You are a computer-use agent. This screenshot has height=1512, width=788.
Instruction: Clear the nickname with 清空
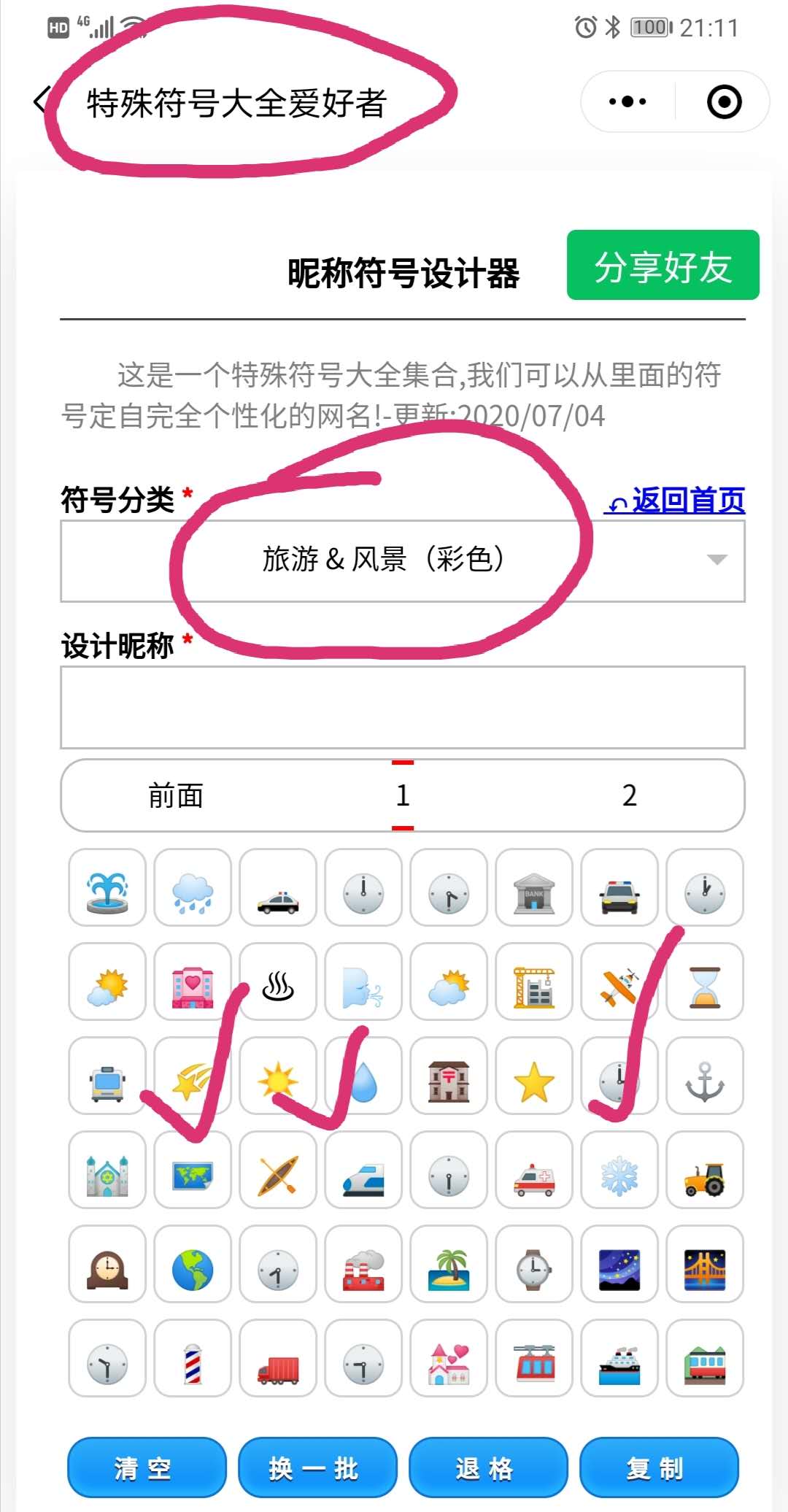coord(146,1467)
